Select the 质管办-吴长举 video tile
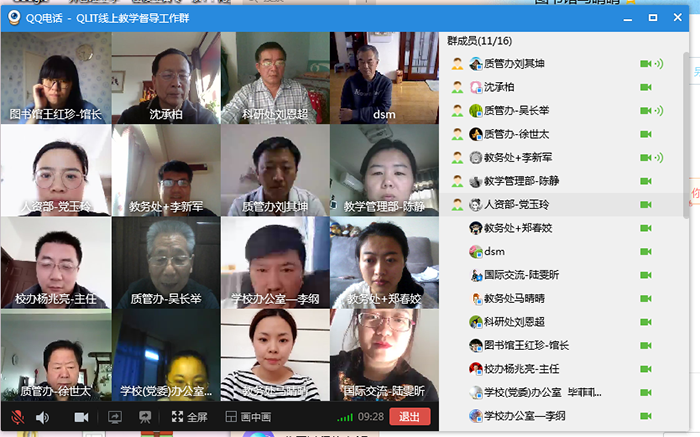Image resolution: width=700 pixels, height=437 pixels. (165, 264)
